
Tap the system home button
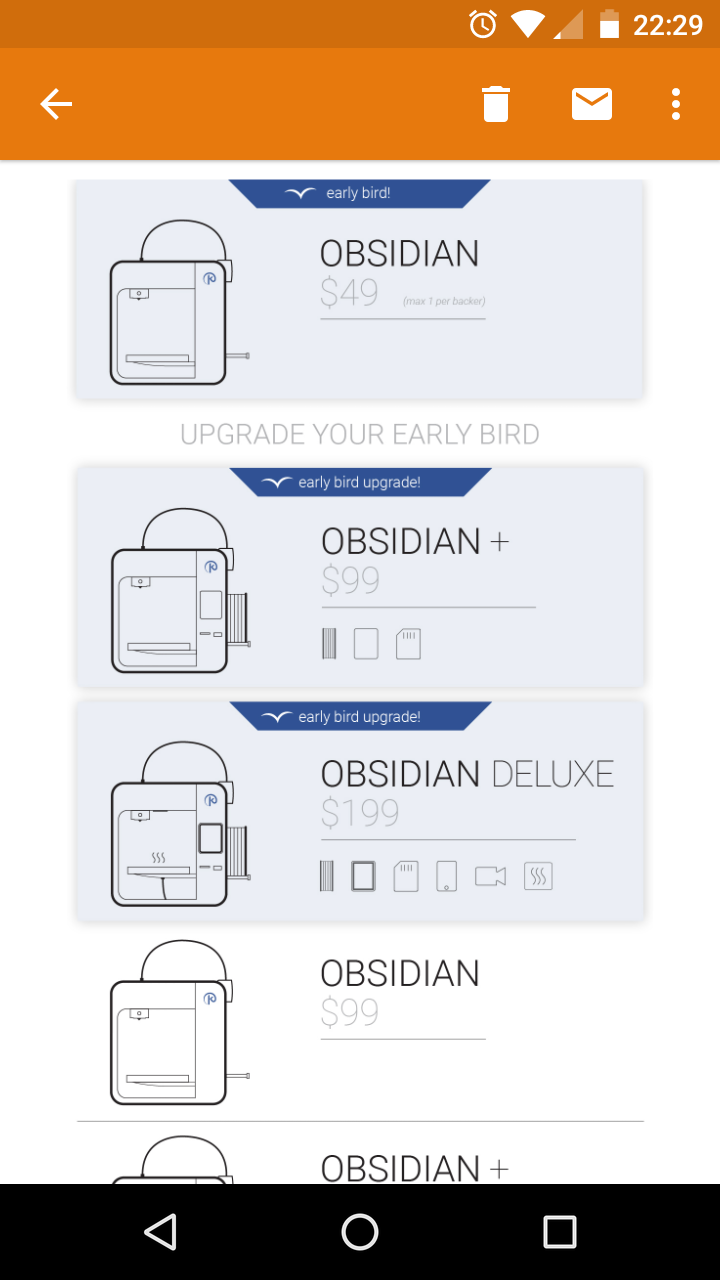tap(360, 1232)
